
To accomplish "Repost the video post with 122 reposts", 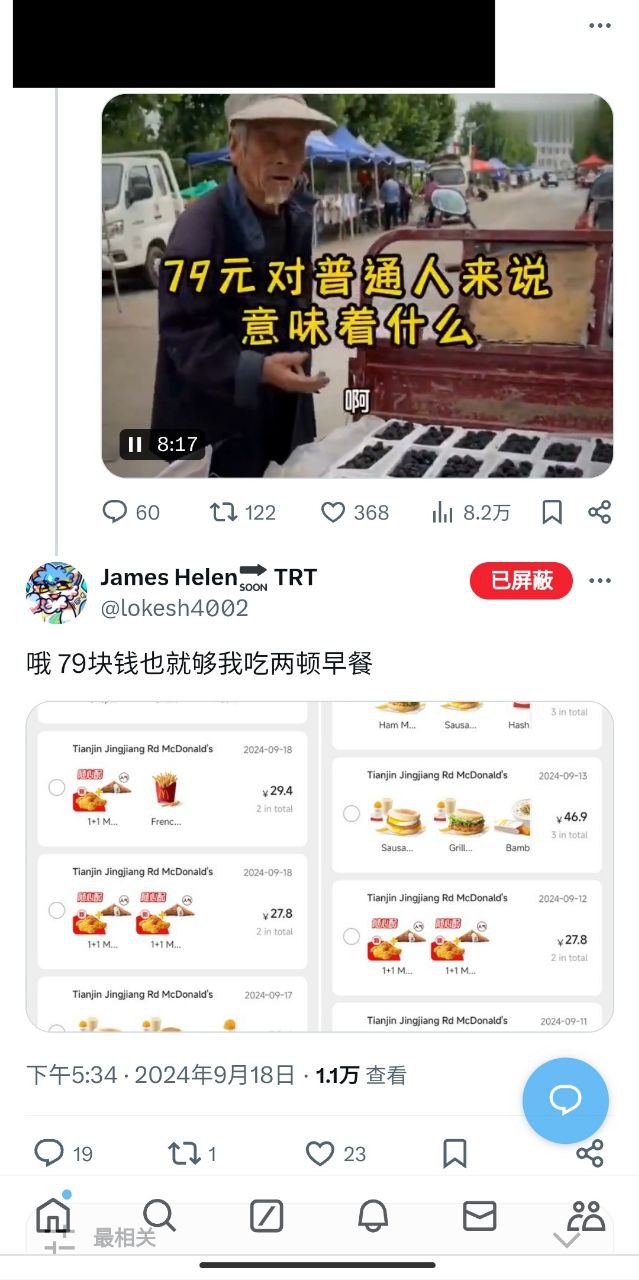I will pos(224,512).
